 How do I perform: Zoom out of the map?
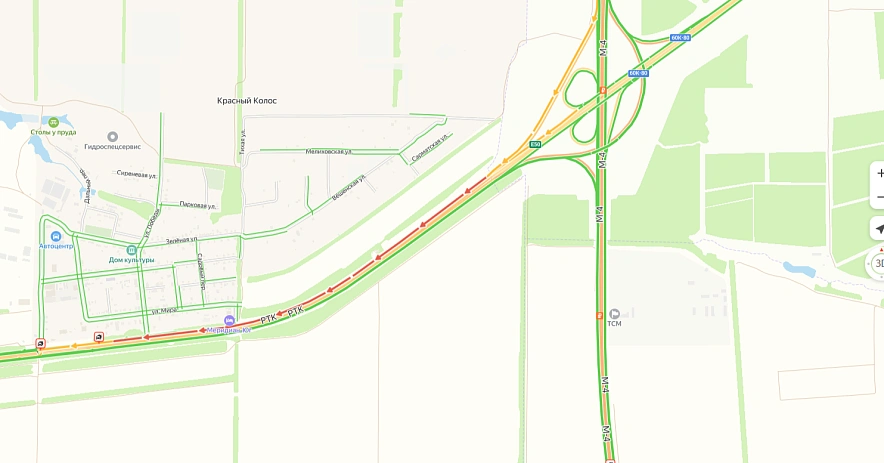tap(879, 197)
